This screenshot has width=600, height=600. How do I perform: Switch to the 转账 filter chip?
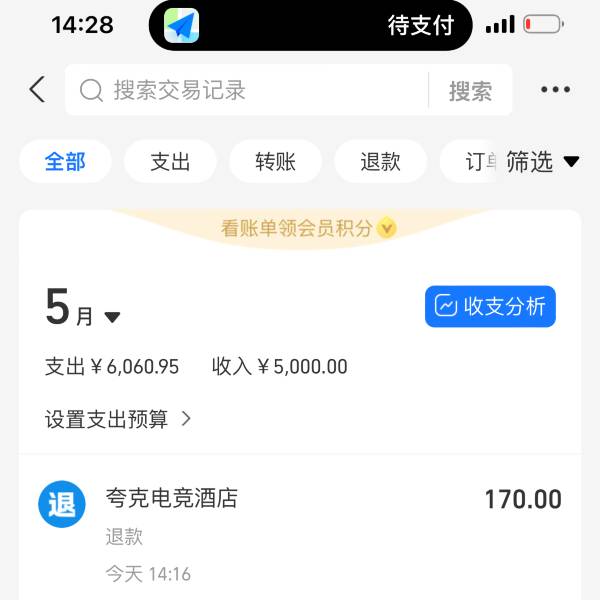click(x=275, y=162)
